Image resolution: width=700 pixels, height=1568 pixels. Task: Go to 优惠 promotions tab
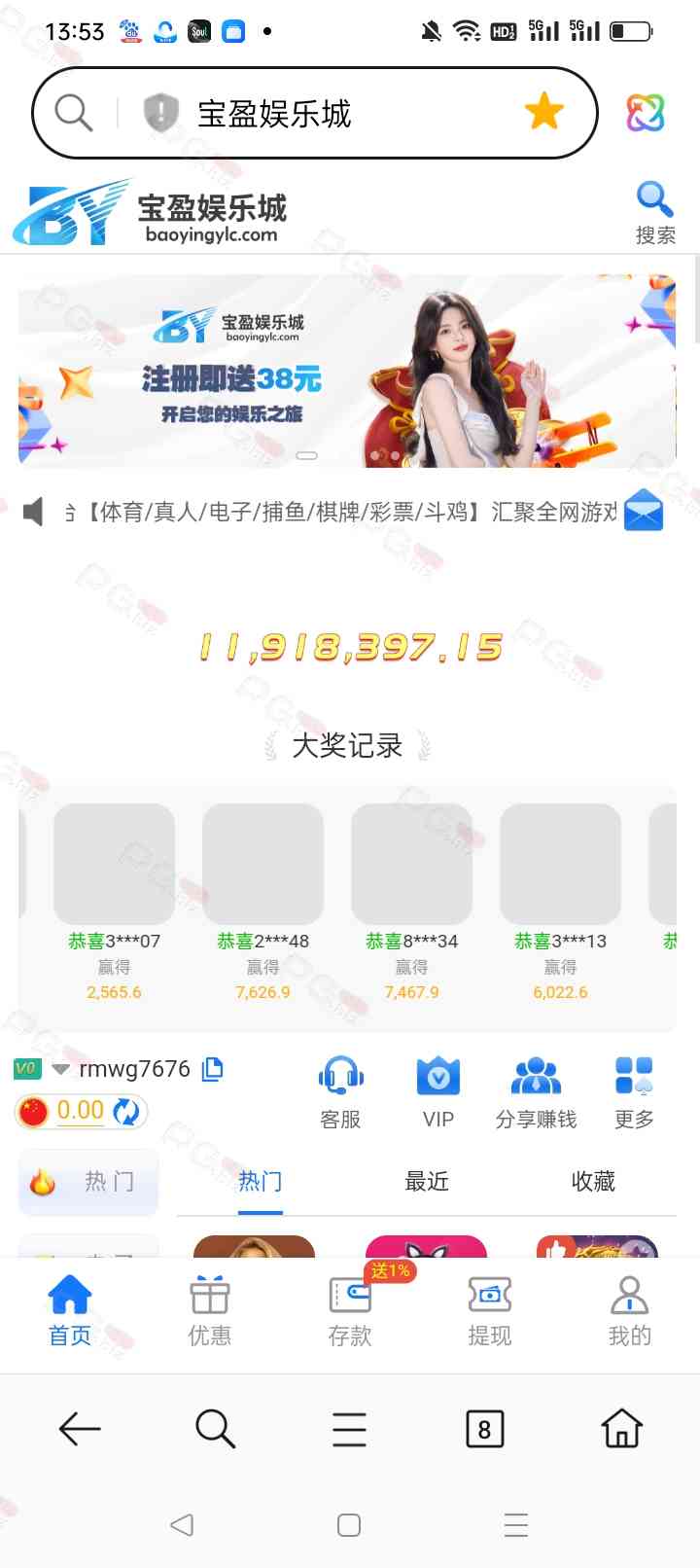[210, 1311]
